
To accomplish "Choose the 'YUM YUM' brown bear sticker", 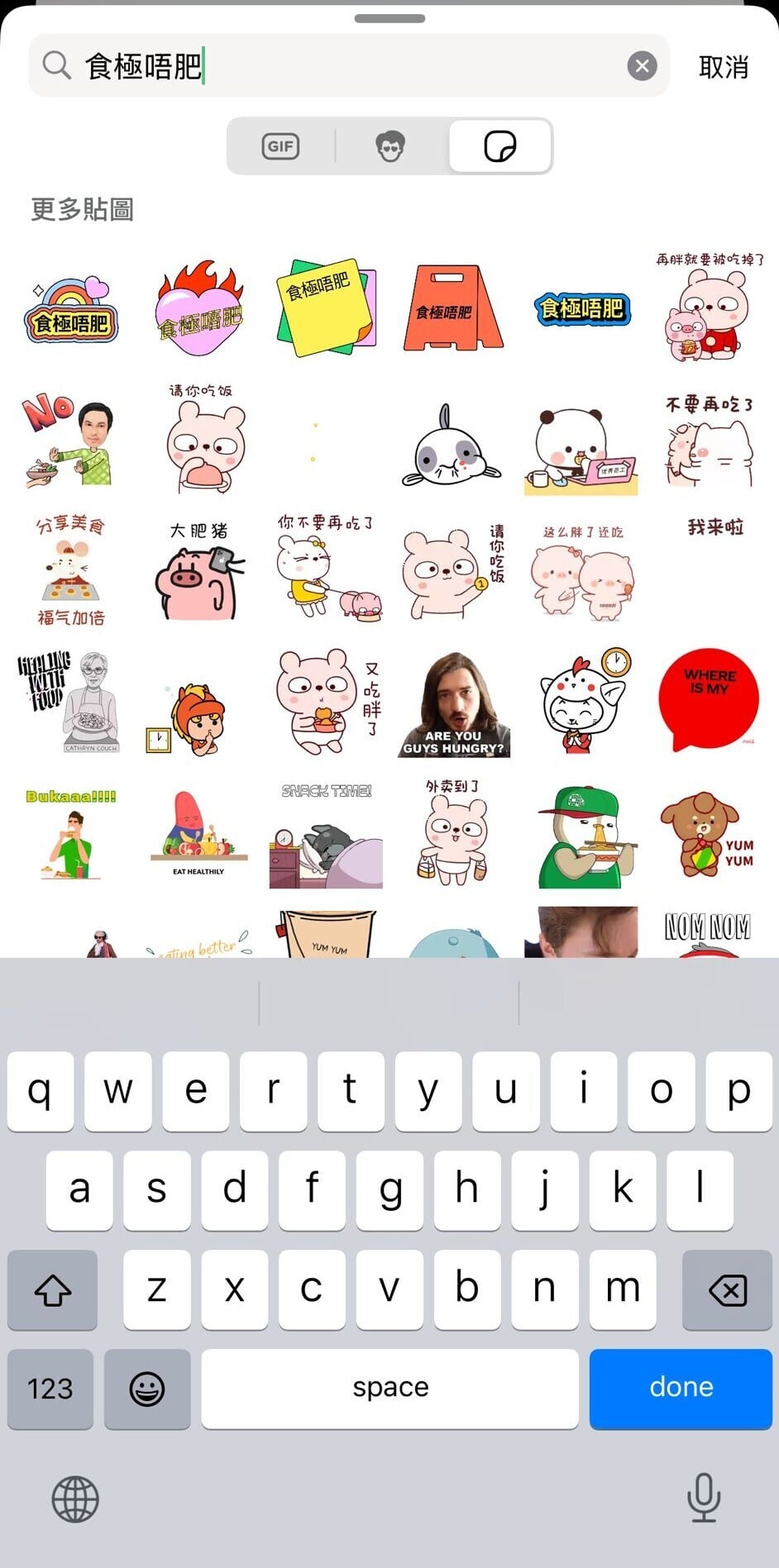I will coord(707,835).
